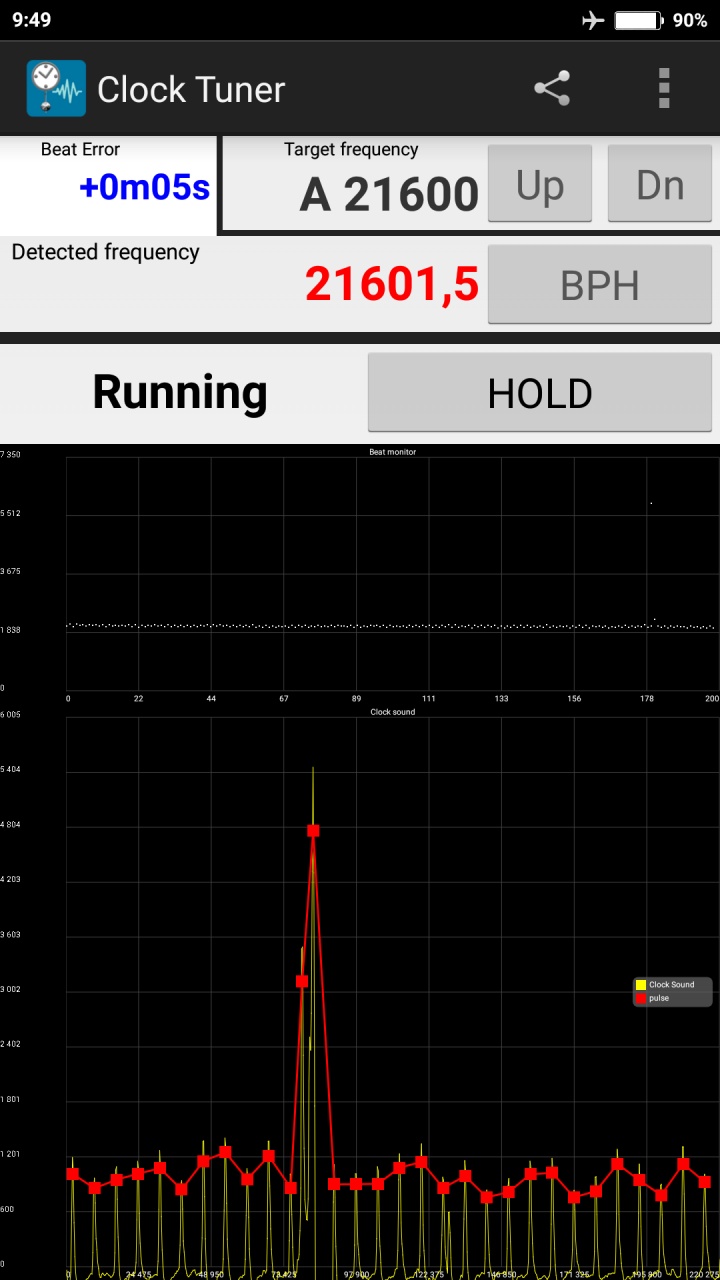Hold the running measurement
The height and width of the screenshot is (1280, 720).
540,393
